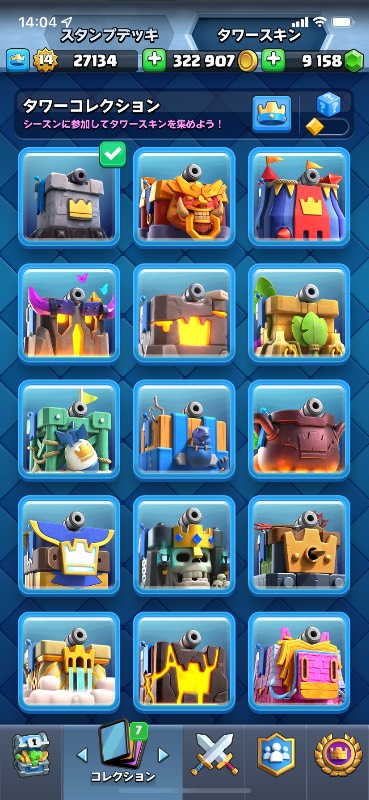Viewport: 369px width, 800px height.
Task: Select the purple-horned butterfly tower skin
Action: 69,313
